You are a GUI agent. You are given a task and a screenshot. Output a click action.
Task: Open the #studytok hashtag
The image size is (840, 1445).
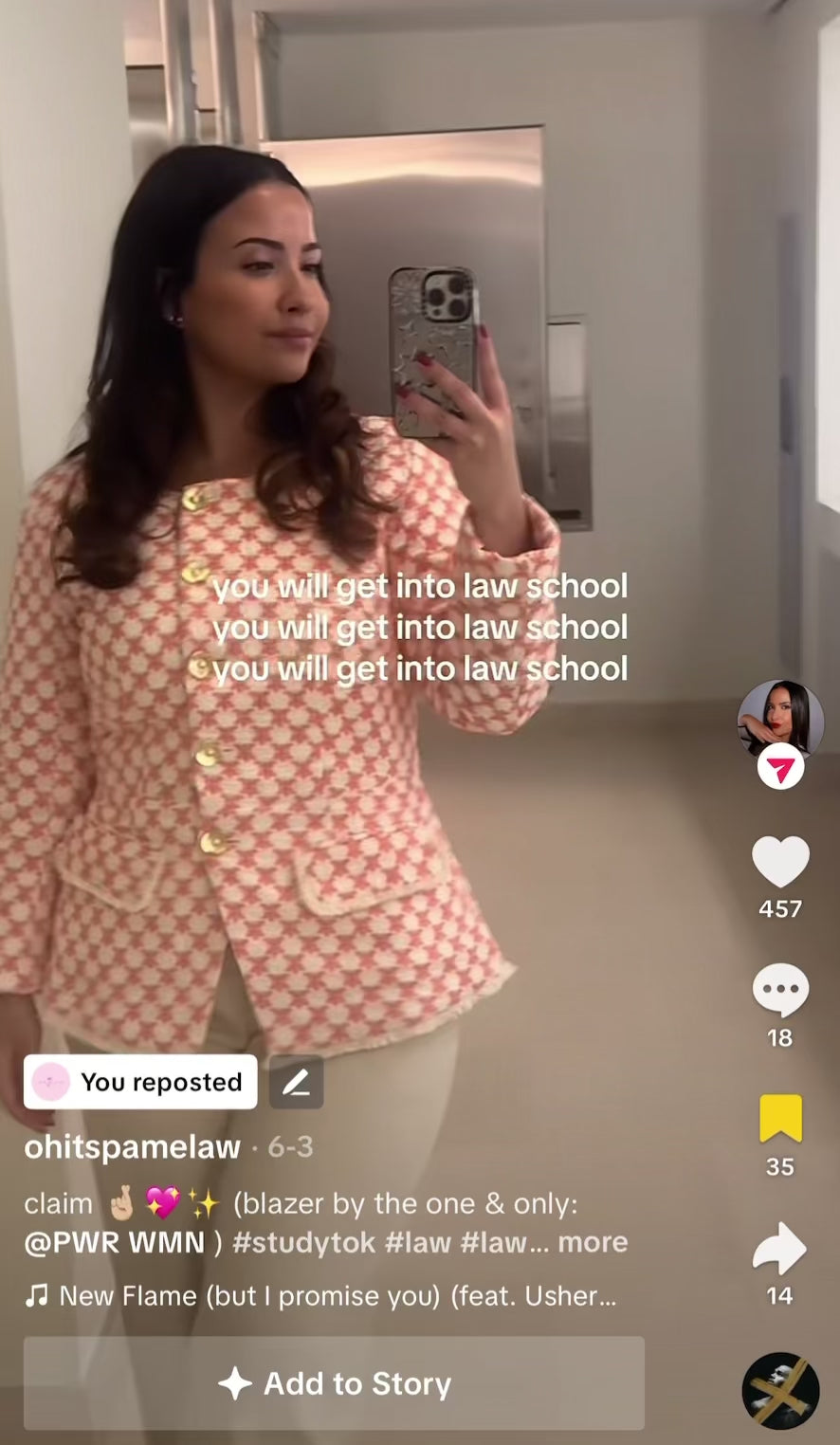[x=303, y=1242]
